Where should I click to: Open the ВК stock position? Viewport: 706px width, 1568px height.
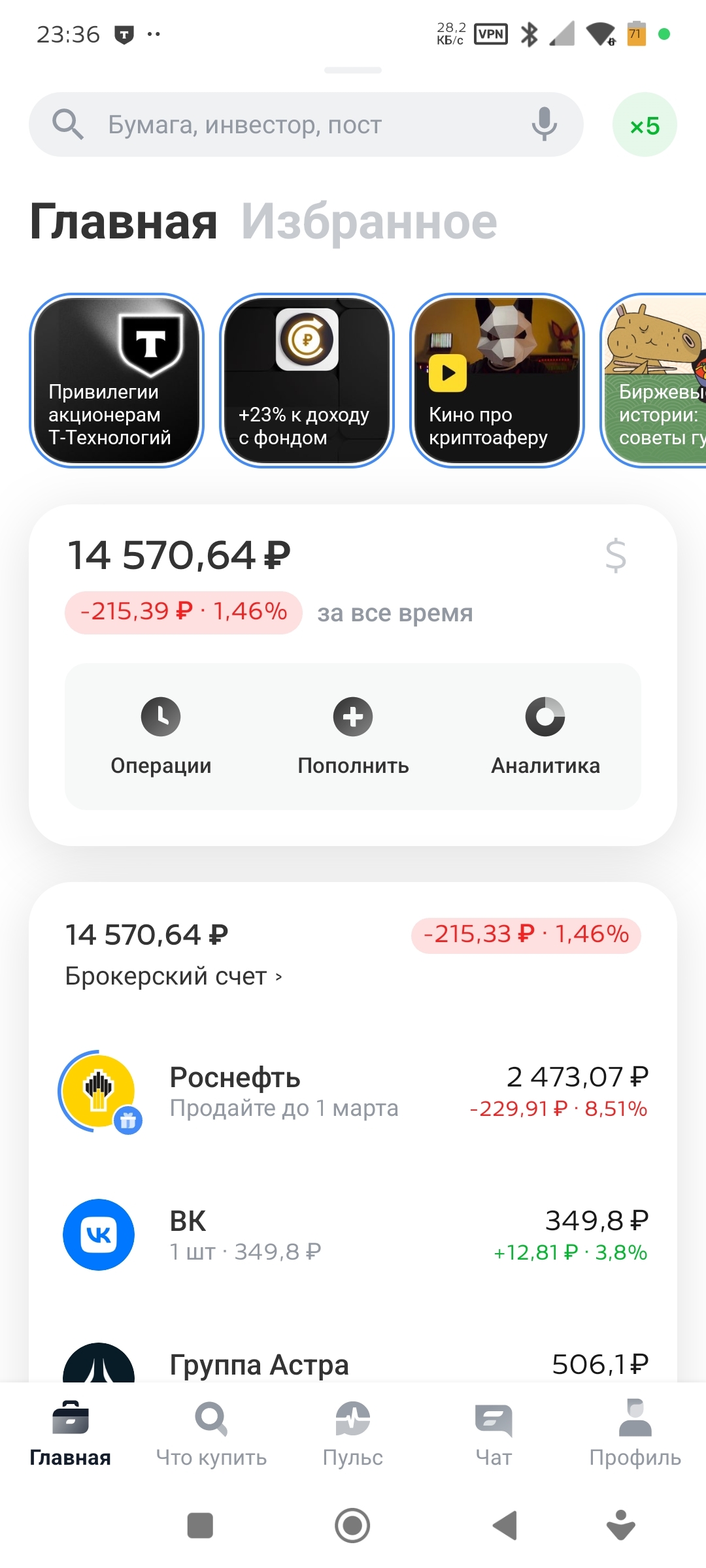click(353, 1235)
